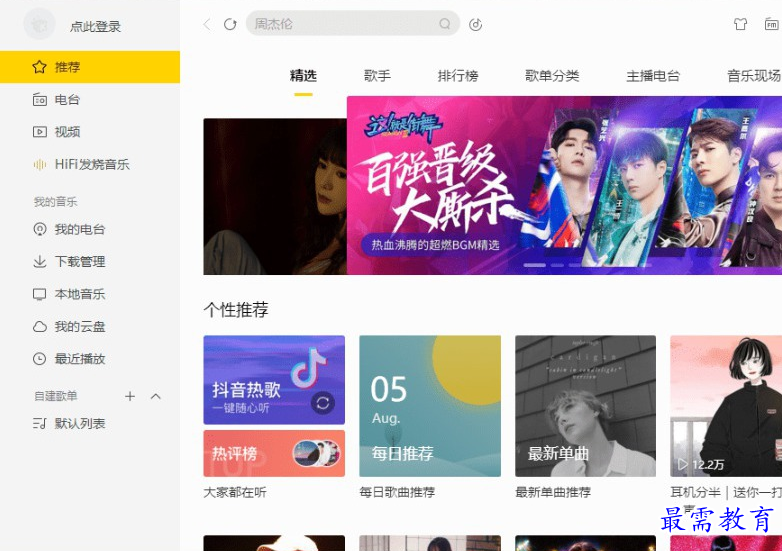Collapse the 自建歌单 section
Screen dimensions: 782x551
coord(156,397)
